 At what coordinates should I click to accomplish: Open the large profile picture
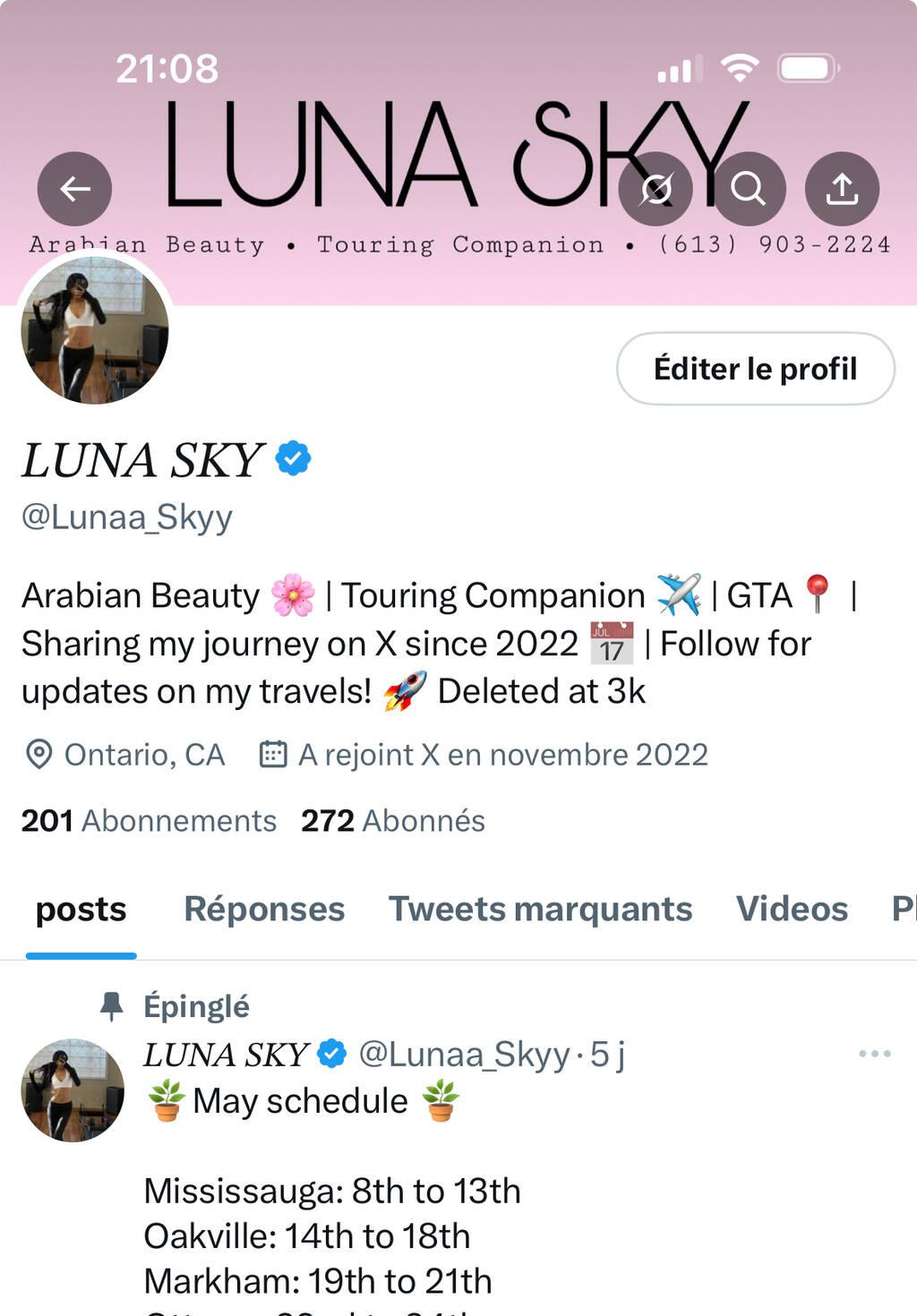95,329
